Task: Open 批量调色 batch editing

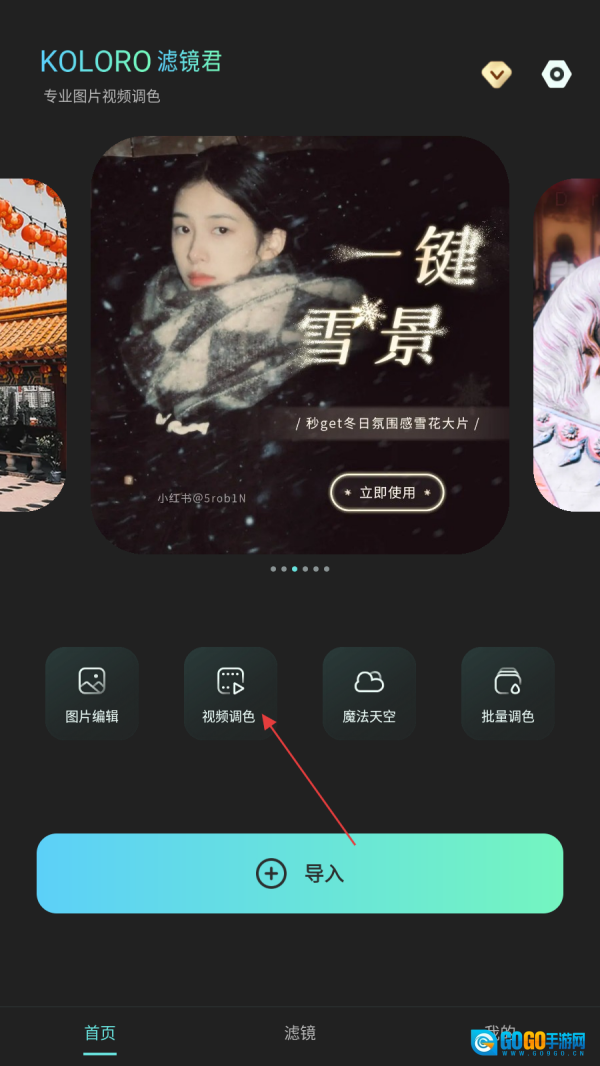Action: click(508, 693)
